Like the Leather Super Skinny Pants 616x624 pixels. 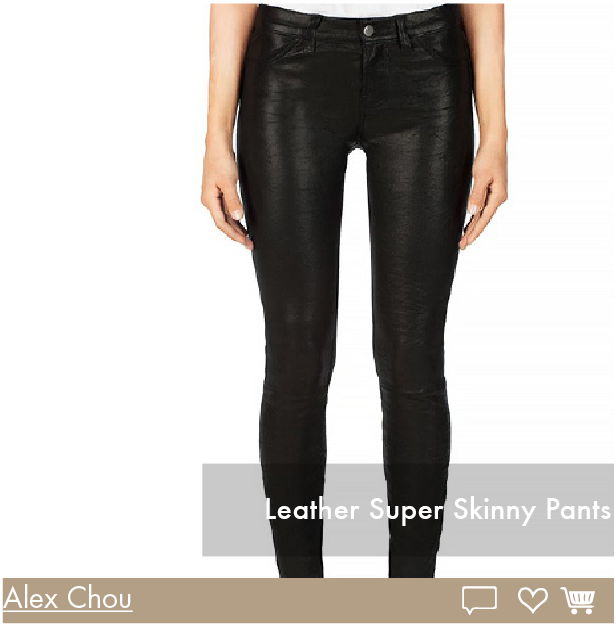[x=532, y=600]
